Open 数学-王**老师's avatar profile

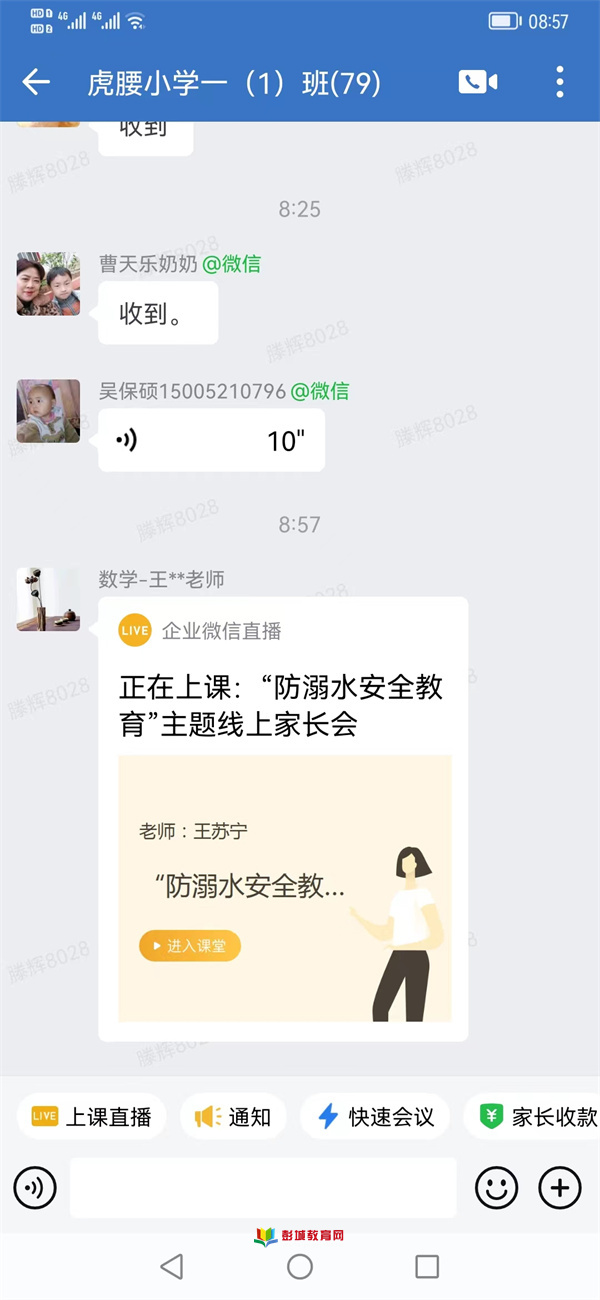click(x=48, y=599)
